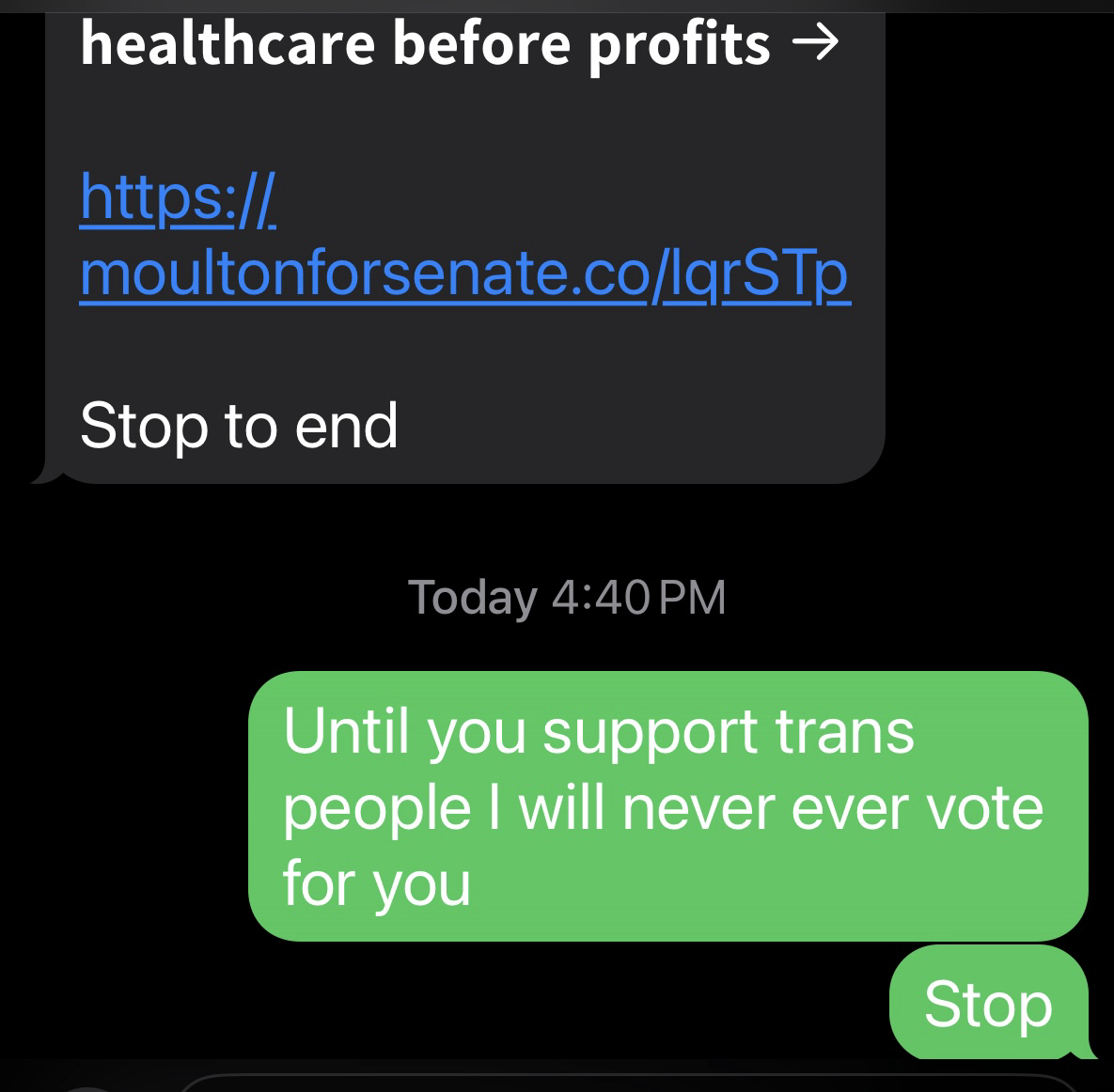1114x1092 pixels.
Task: Open the moultonforsenate.co link
Action: 464,273
